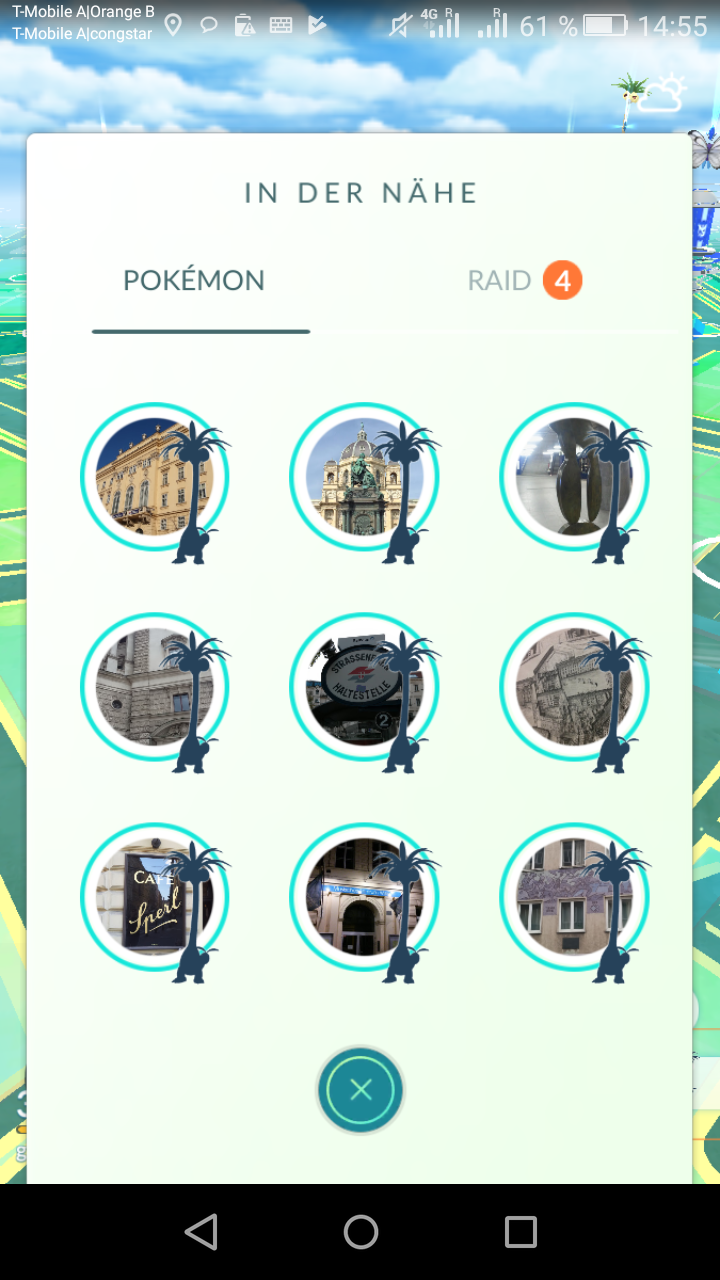This screenshot has width=720, height=1280.
Task: Select the Pokémon tab
Action: click(x=194, y=281)
